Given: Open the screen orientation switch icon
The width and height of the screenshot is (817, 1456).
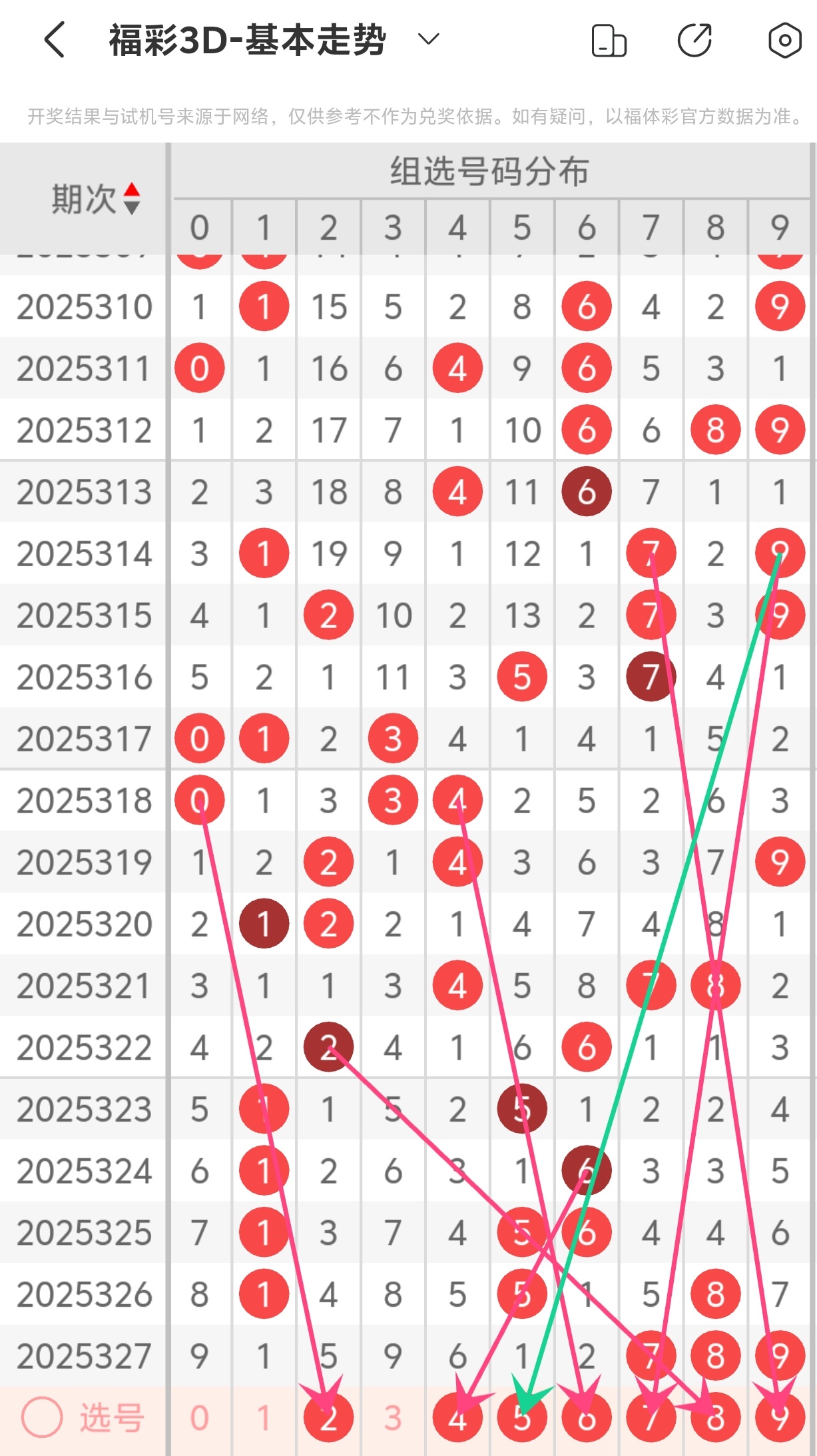Looking at the screenshot, I should point(609,41).
